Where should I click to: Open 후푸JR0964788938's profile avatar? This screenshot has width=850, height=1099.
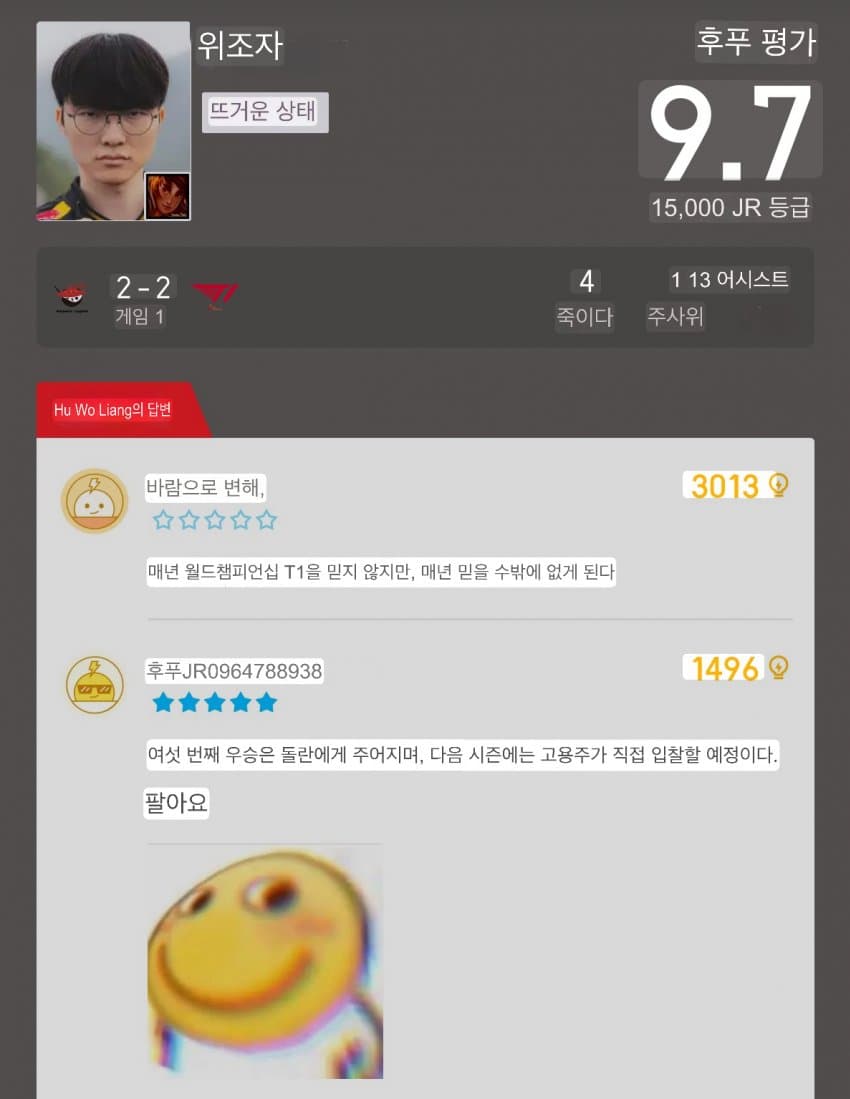(94, 684)
